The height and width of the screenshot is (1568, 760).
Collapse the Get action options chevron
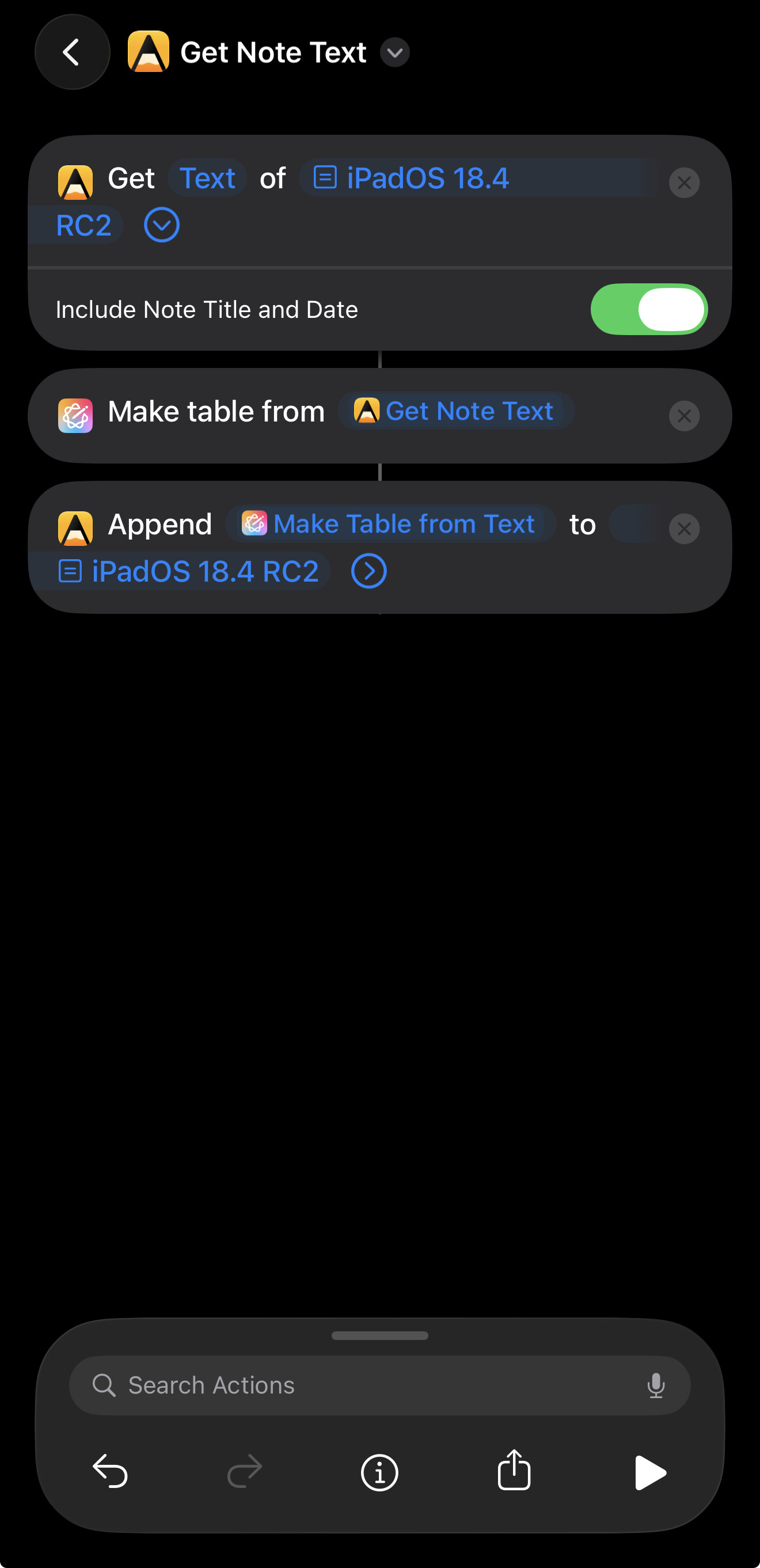click(161, 225)
